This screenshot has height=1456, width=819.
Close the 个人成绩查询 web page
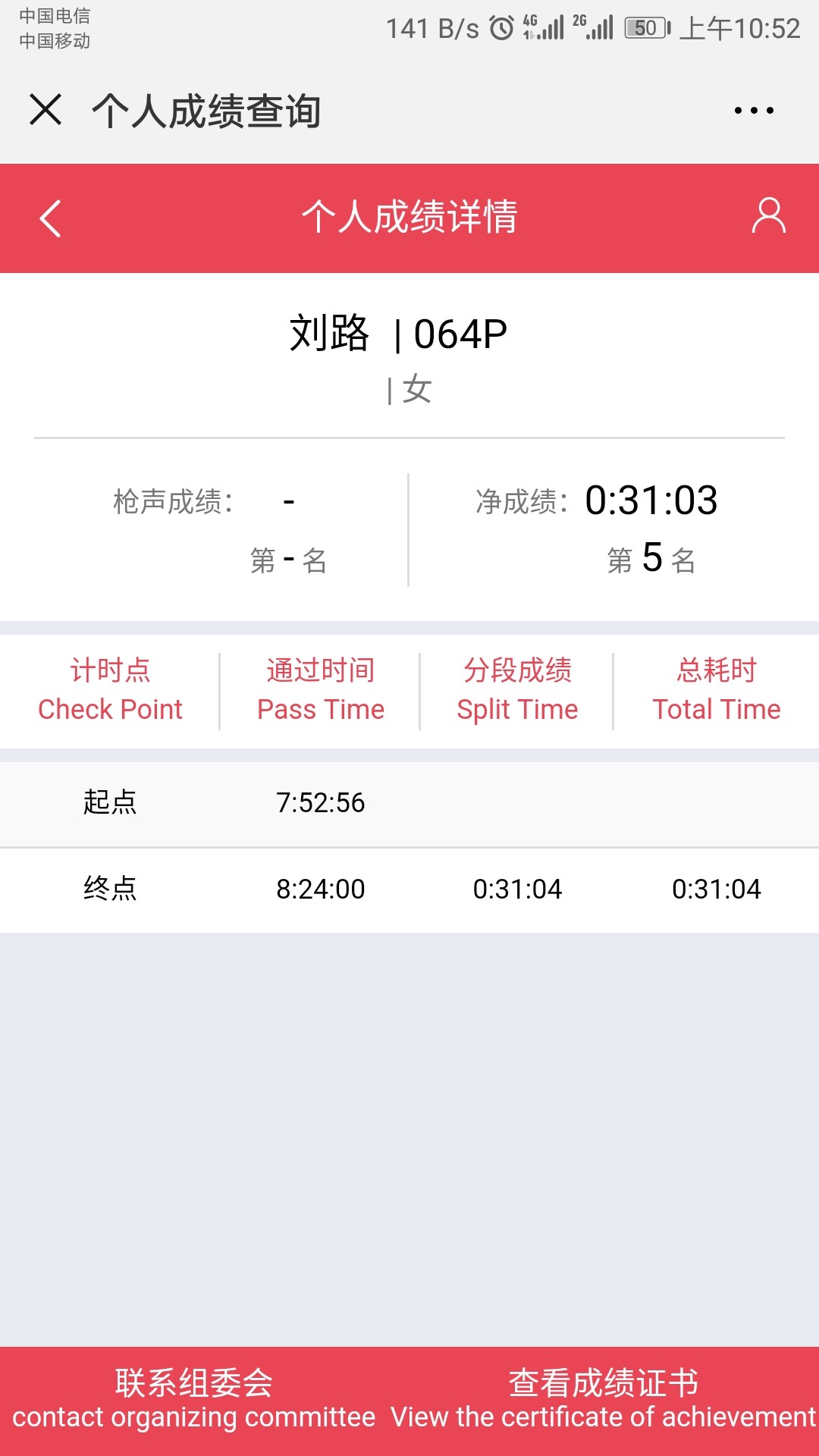click(x=45, y=109)
